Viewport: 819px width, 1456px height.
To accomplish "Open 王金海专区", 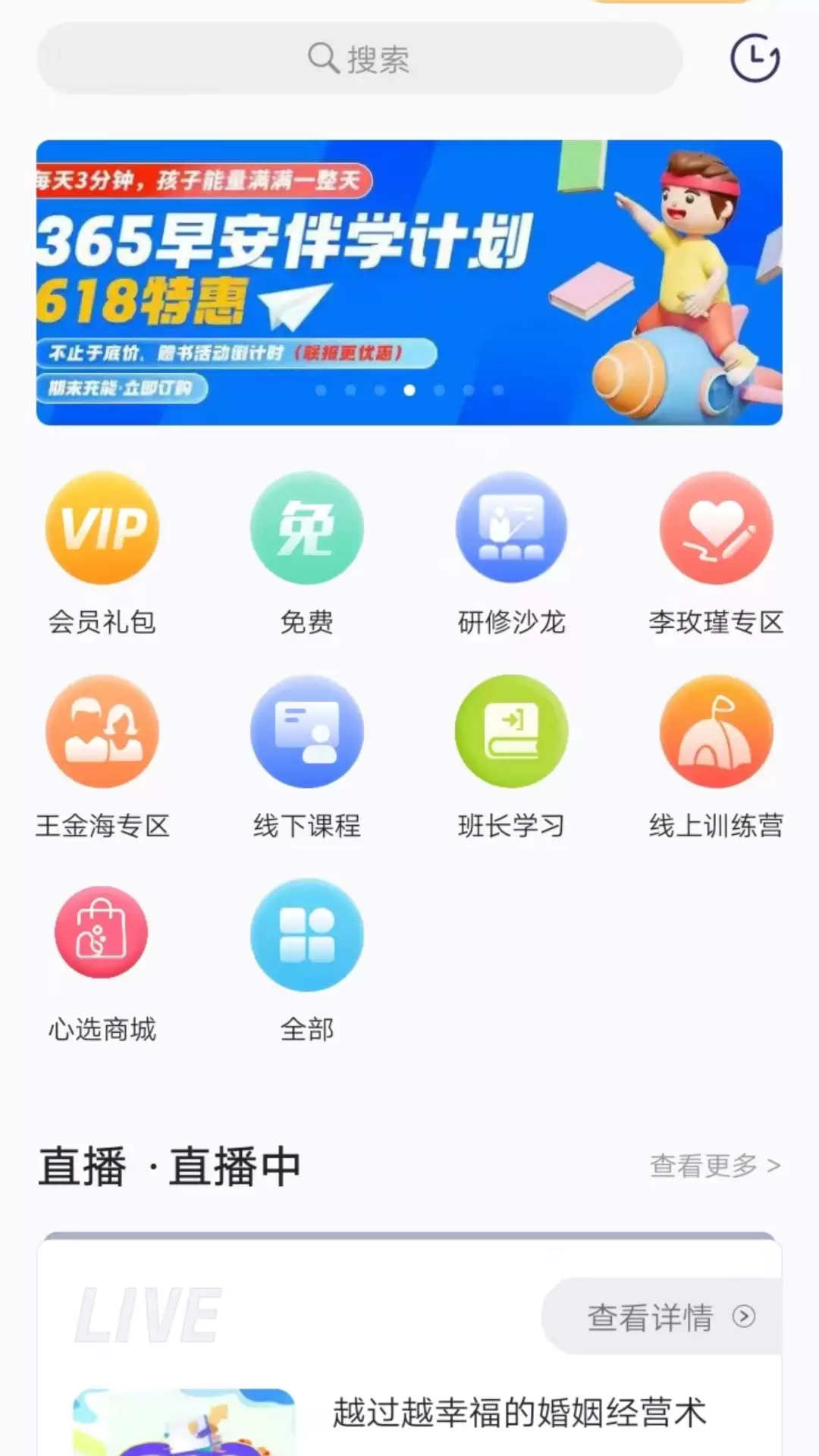I will 102,758.
